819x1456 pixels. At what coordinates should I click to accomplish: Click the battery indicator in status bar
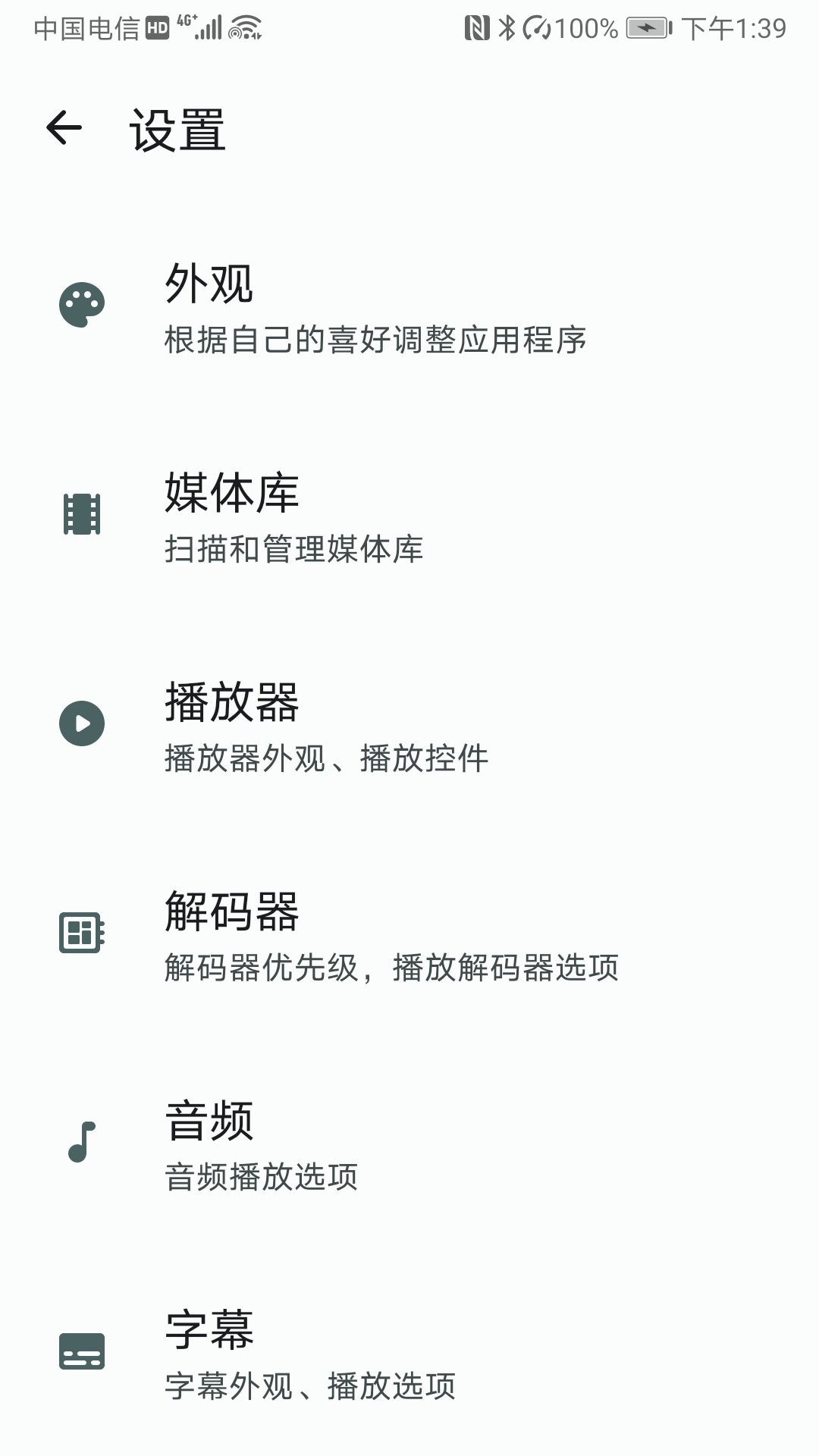click(x=648, y=27)
